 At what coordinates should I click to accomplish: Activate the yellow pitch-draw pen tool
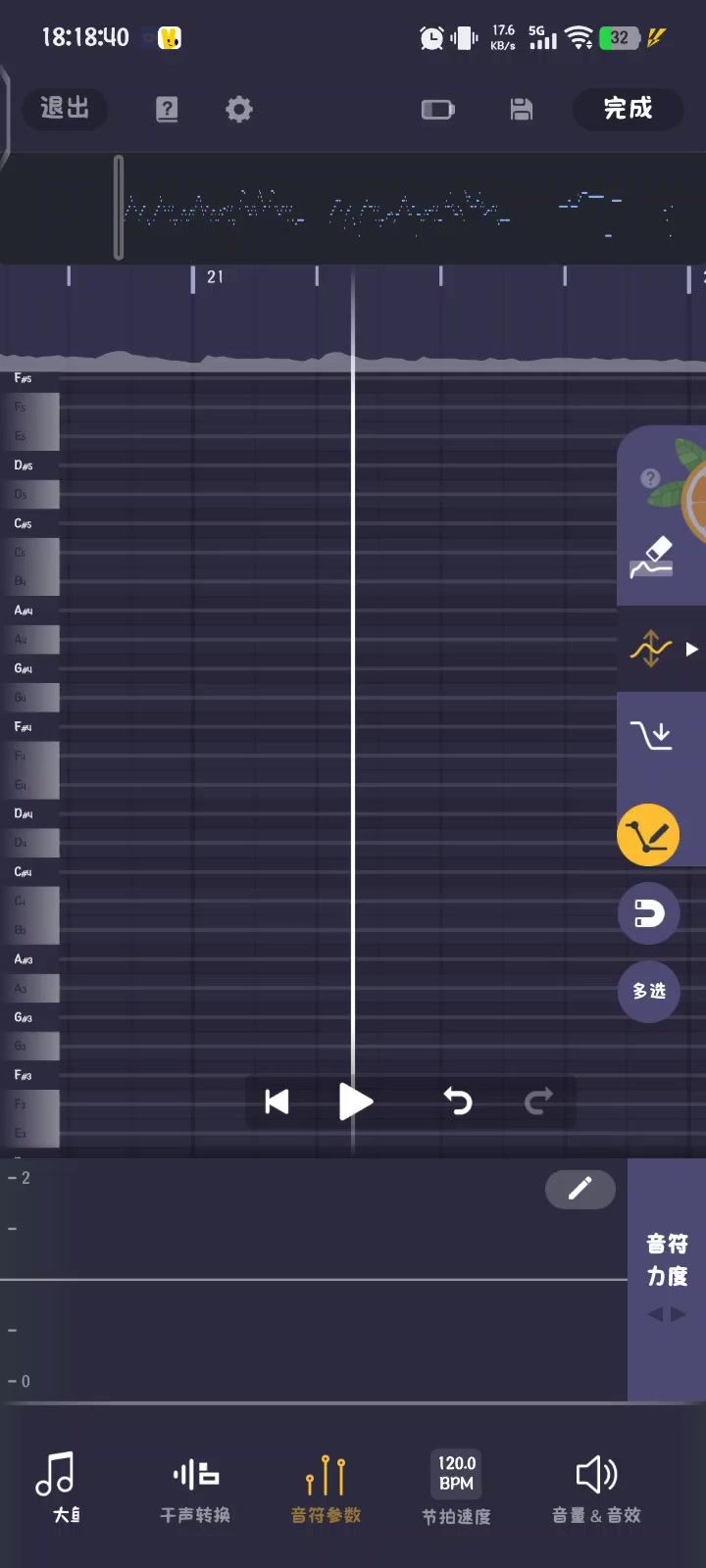[648, 835]
